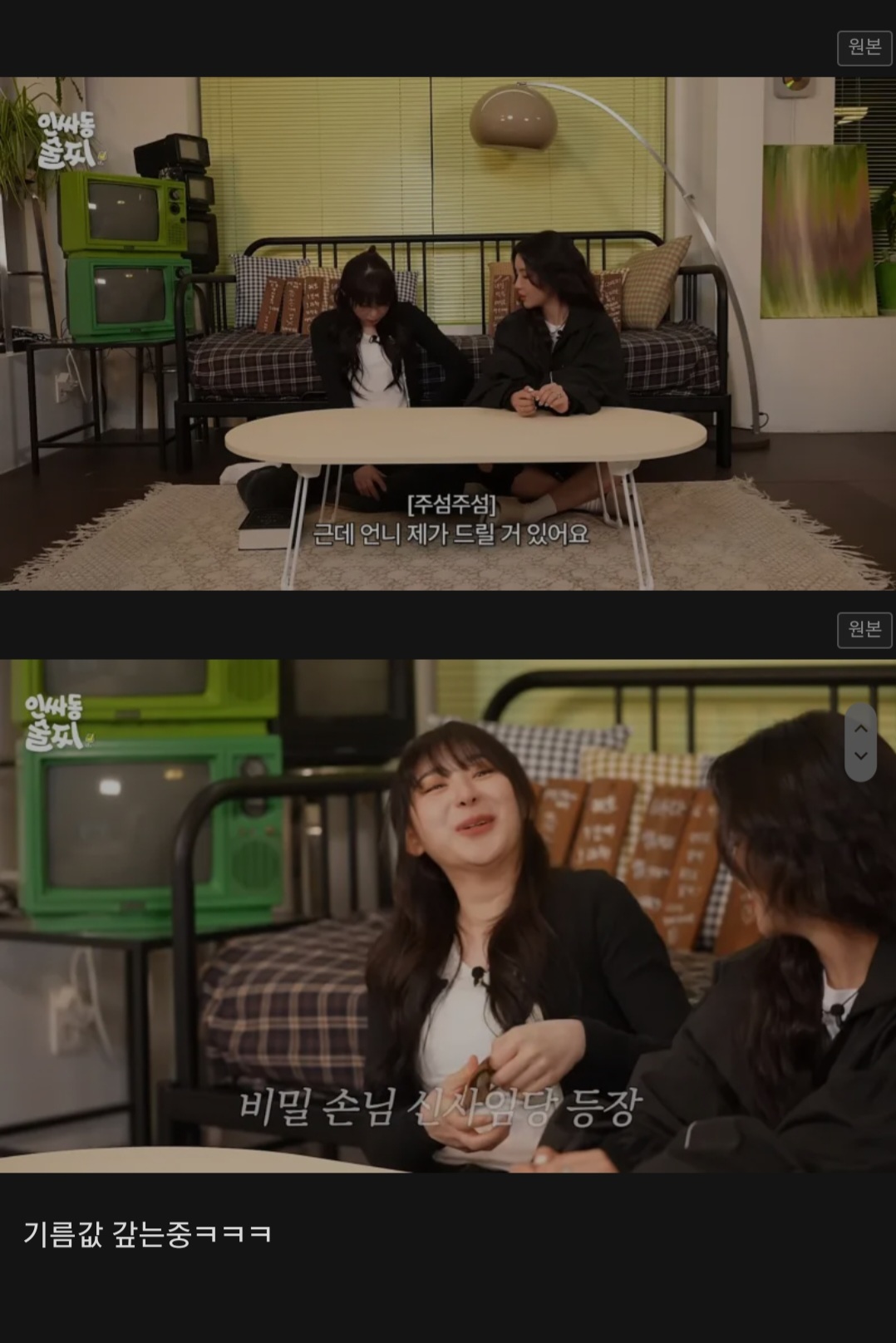Open the first video screenshot with 주섬주섬 caption
This screenshot has height=1343, width=896.
[x=447, y=333]
